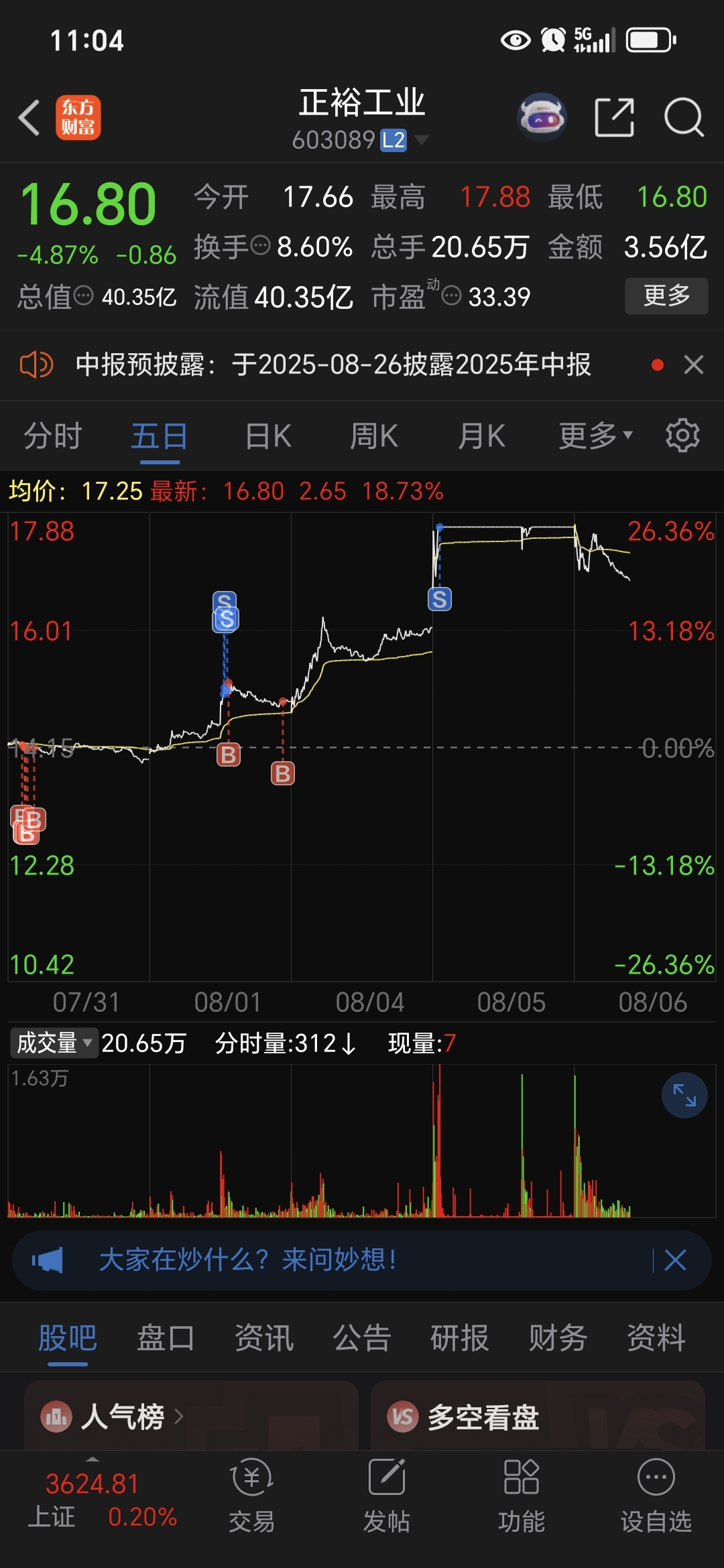Select the 月K chart tab
This screenshot has width=724, height=1568.
(x=481, y=436)
